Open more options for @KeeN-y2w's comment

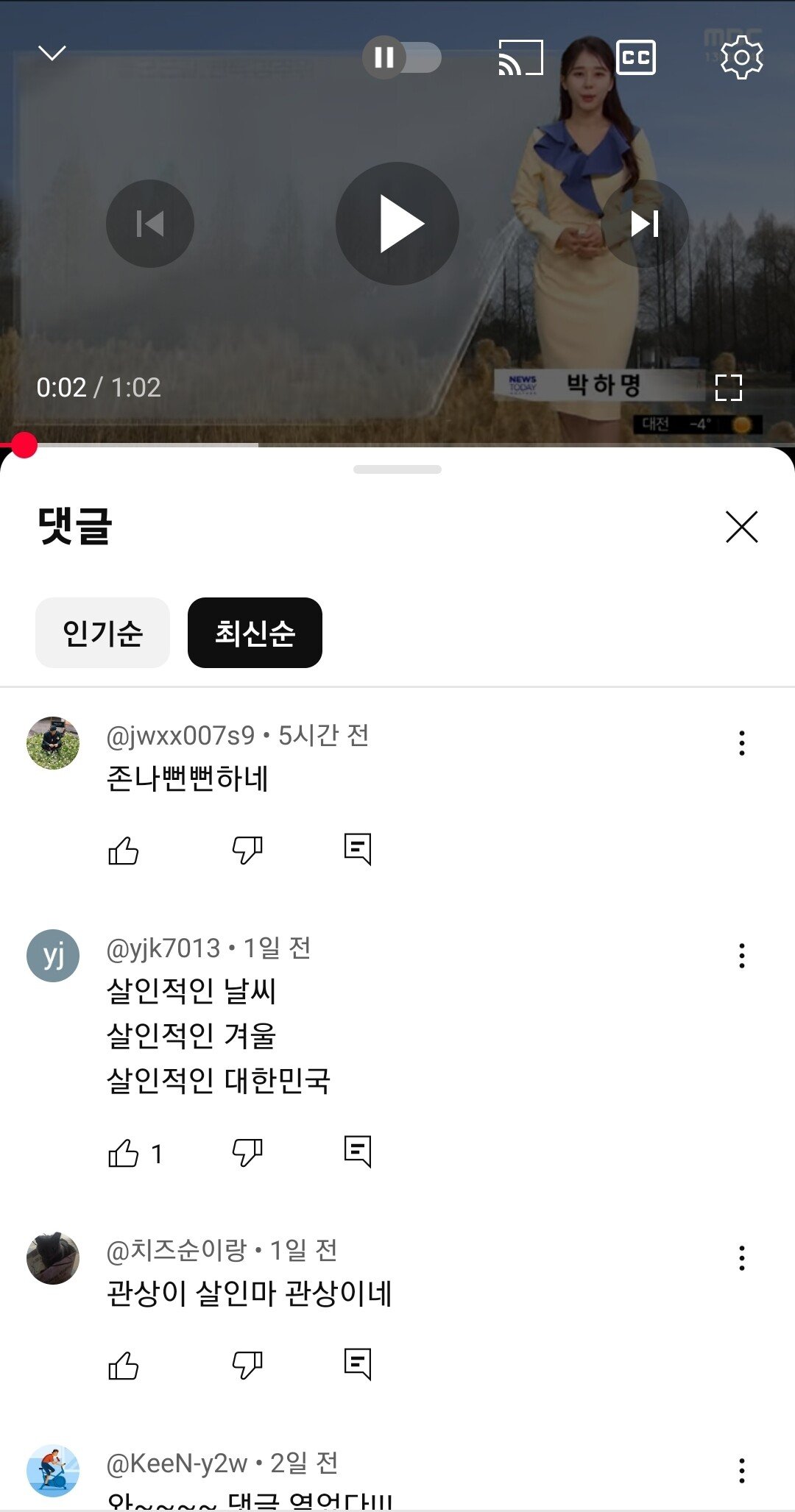point(741,1470)
